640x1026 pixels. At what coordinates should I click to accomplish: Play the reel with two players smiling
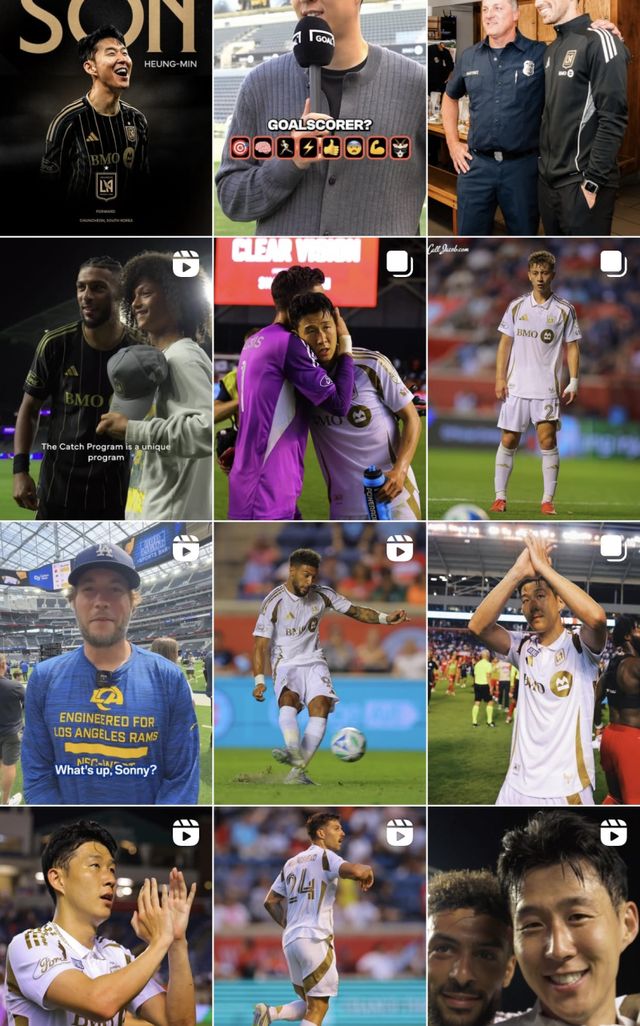pyautogui.click(x=534, y=918)
